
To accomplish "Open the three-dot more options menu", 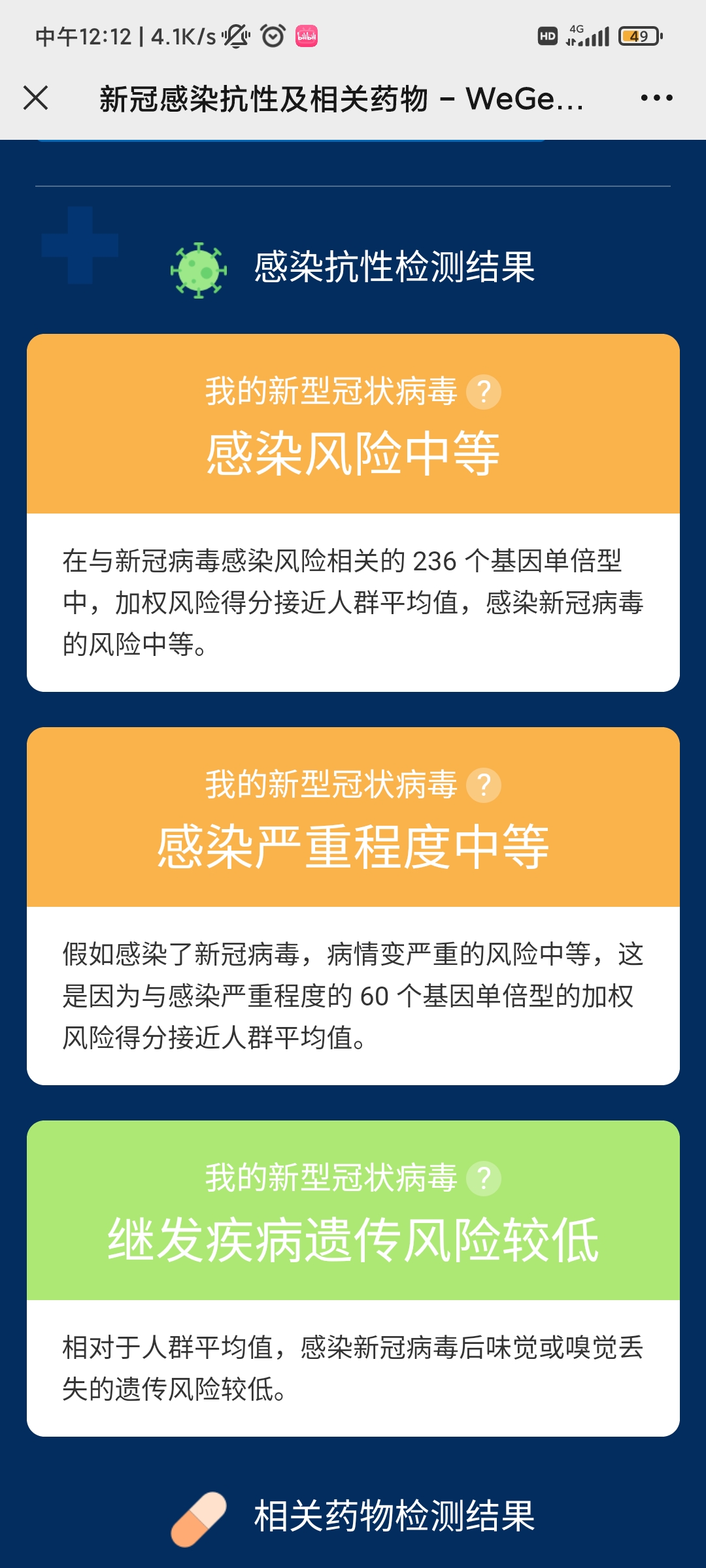I will (656, 99).
